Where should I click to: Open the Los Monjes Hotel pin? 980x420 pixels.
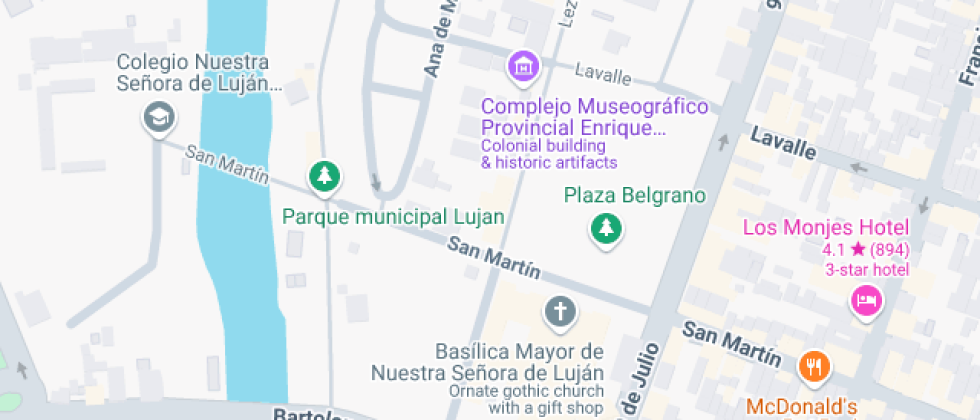[867, 302]
